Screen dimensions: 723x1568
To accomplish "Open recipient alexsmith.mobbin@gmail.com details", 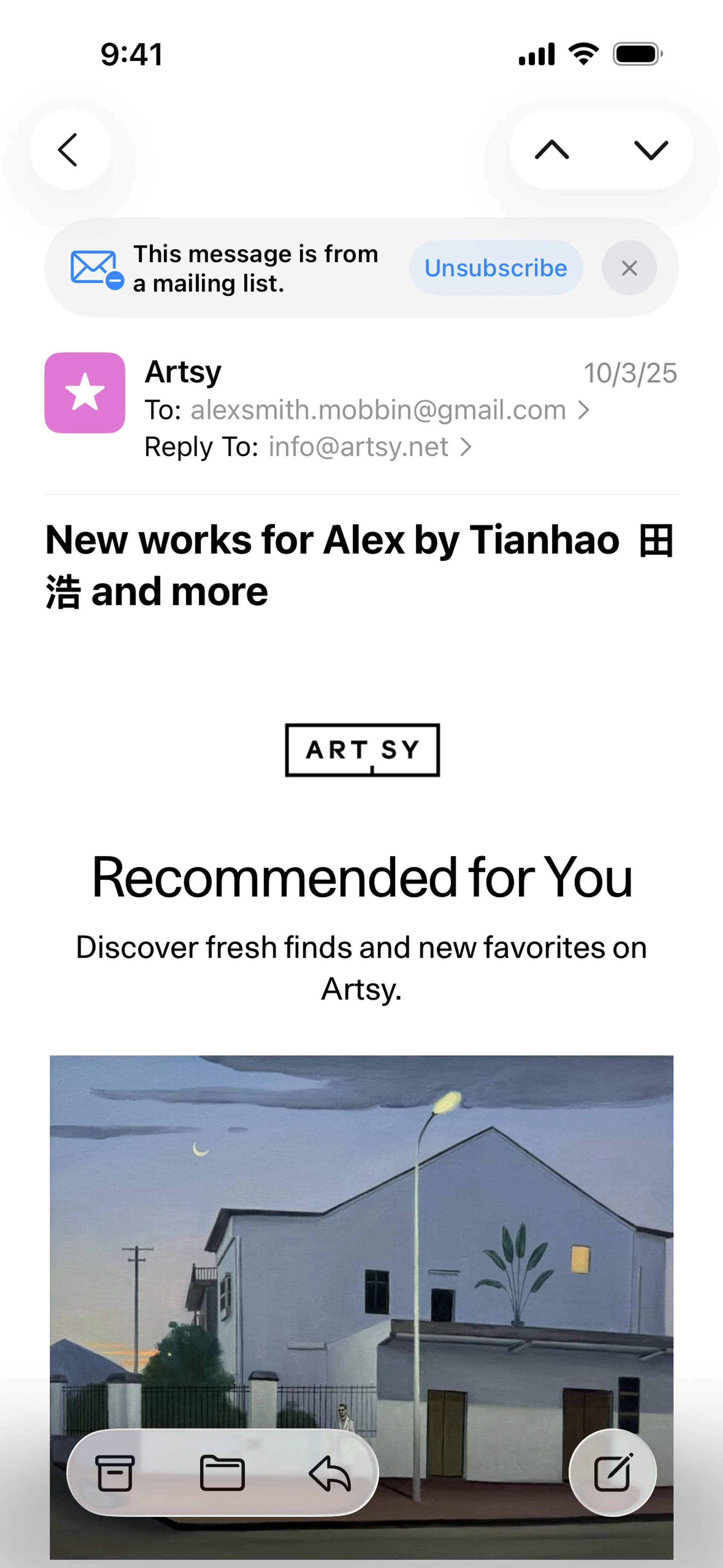I will tap(389, 410).
